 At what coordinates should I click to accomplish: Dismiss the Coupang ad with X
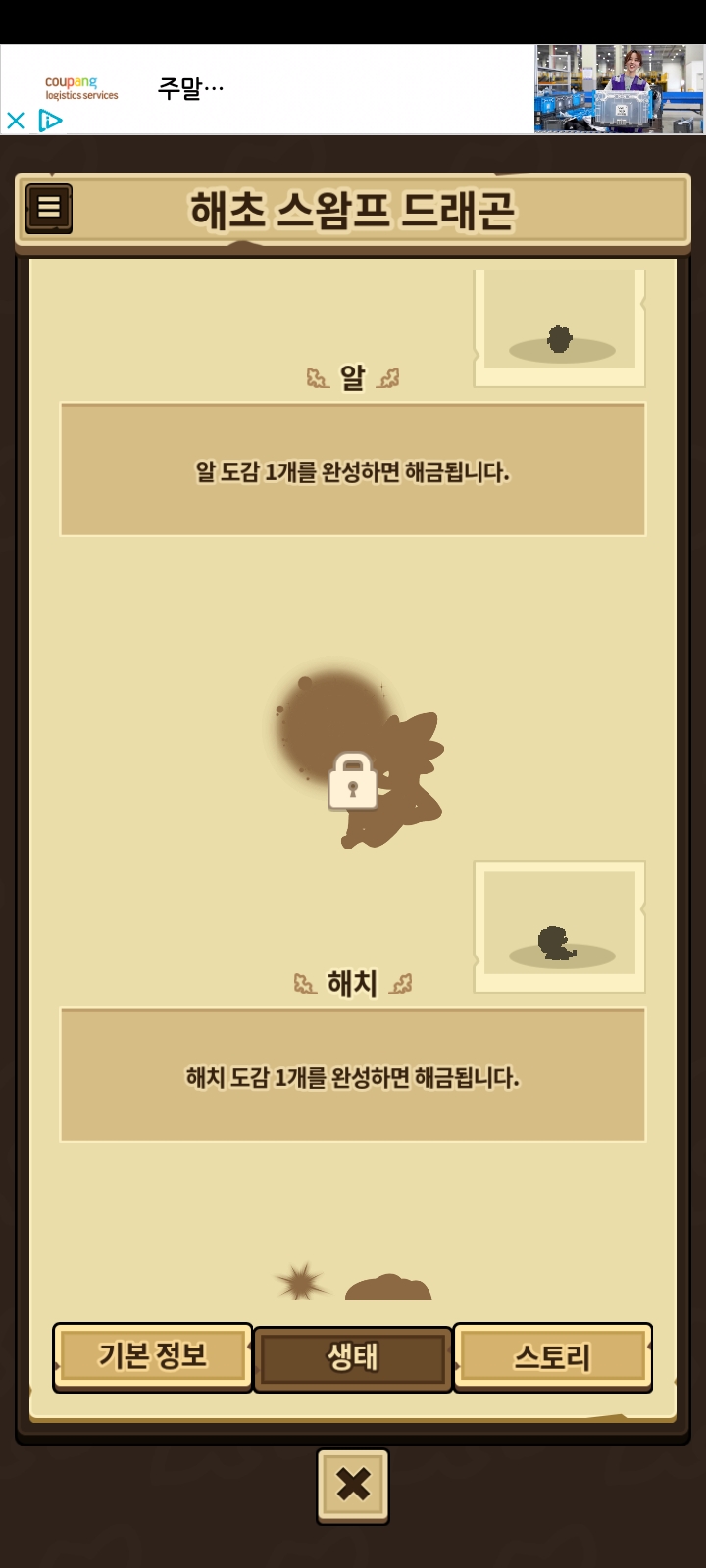(x=16, y=121)
